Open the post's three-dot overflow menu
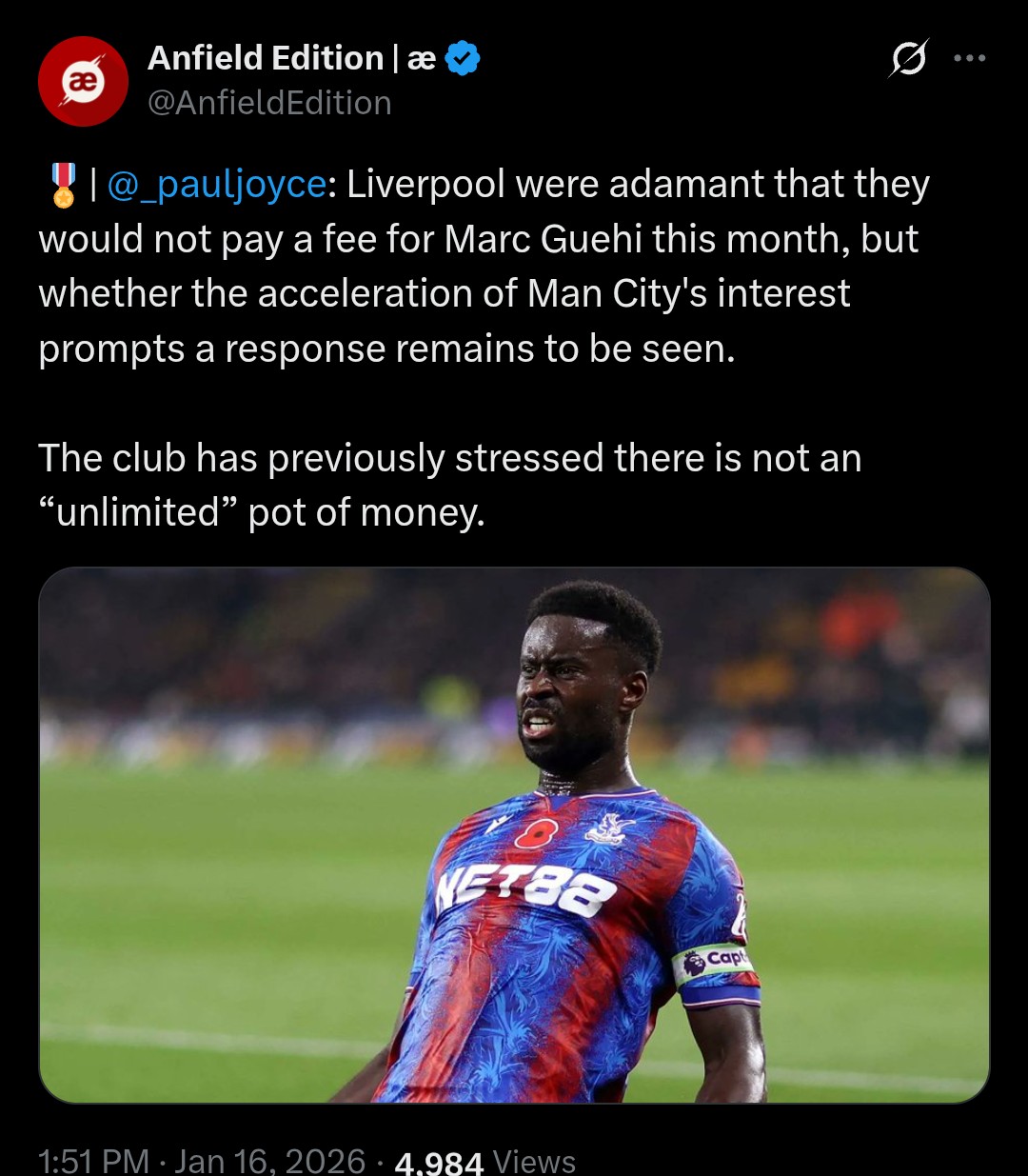The image size is (1028, 1176). coord(969,59)
